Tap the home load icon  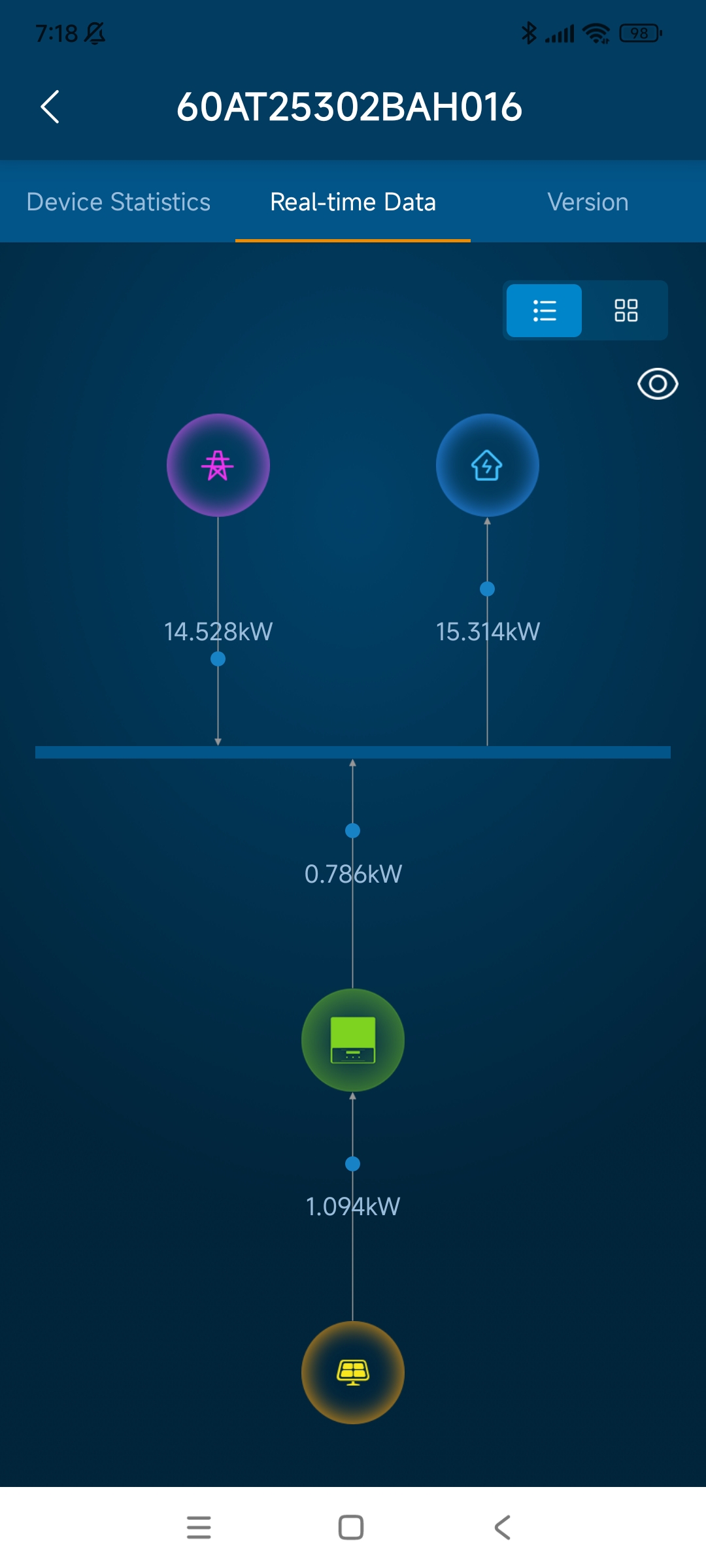[x=488, y=465]
